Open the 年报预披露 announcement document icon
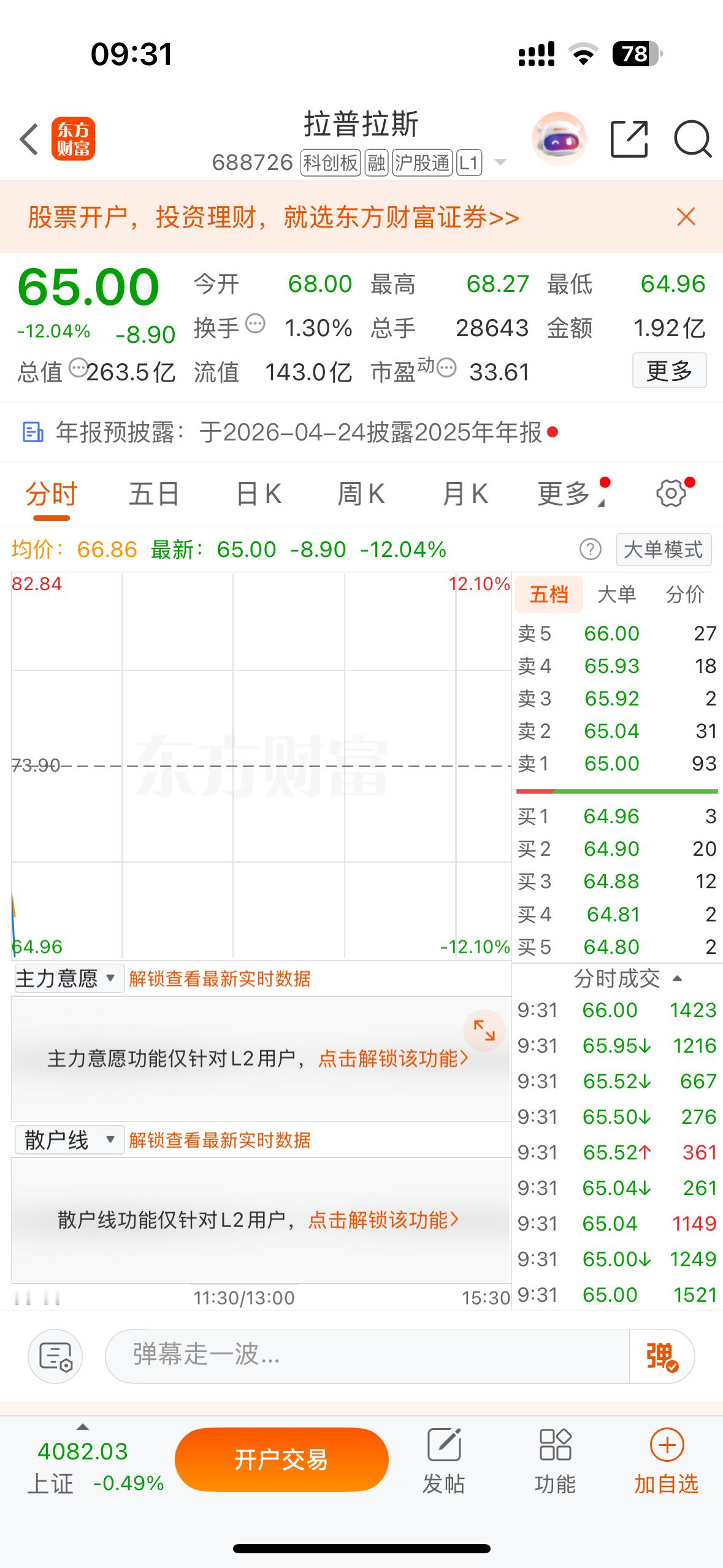This screenshot has width=723, height=1568. (34, 431)
